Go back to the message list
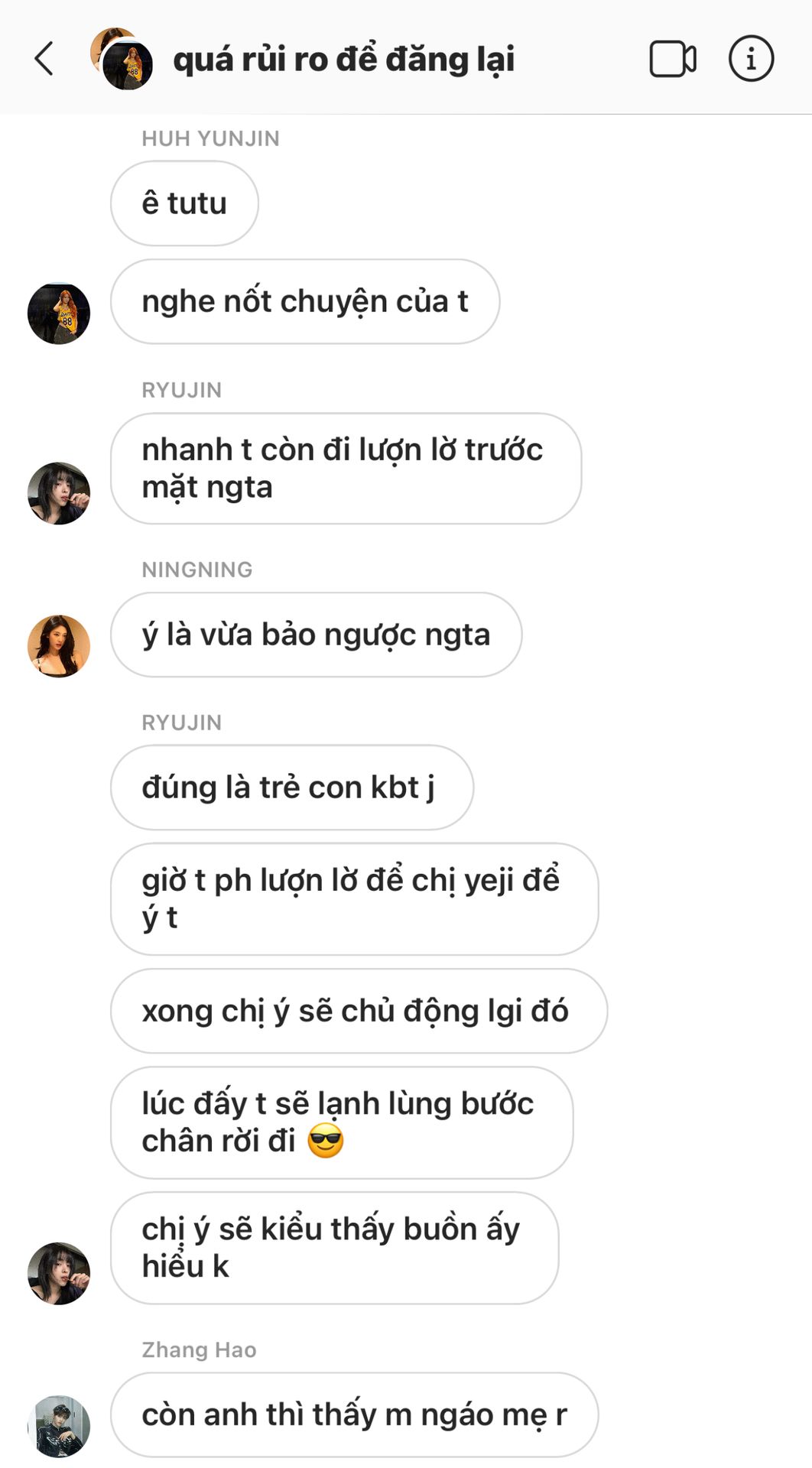Viewport: 812px width, 1468px height. tap(44, 59)
